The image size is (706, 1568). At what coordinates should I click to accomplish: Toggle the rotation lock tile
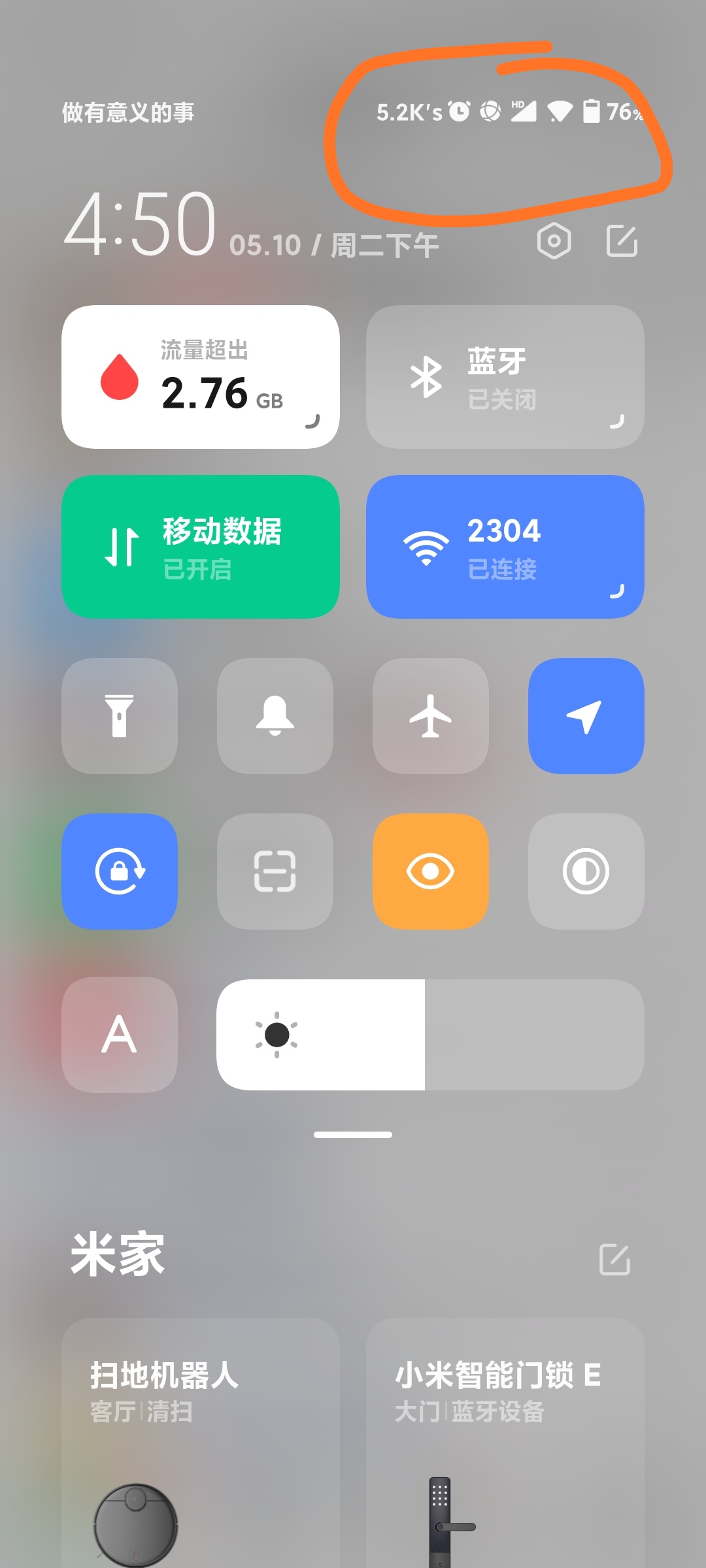point(120,872)
